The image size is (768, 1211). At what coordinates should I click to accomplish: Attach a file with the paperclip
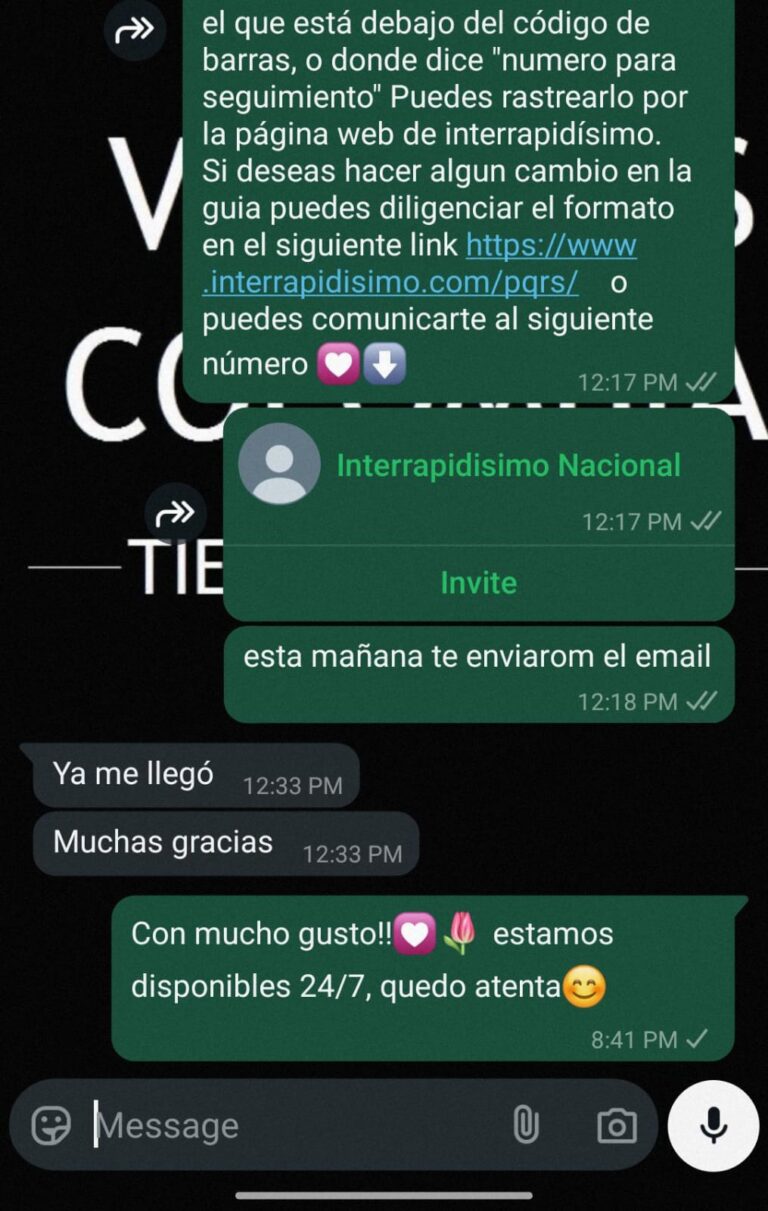[525, 1126]
